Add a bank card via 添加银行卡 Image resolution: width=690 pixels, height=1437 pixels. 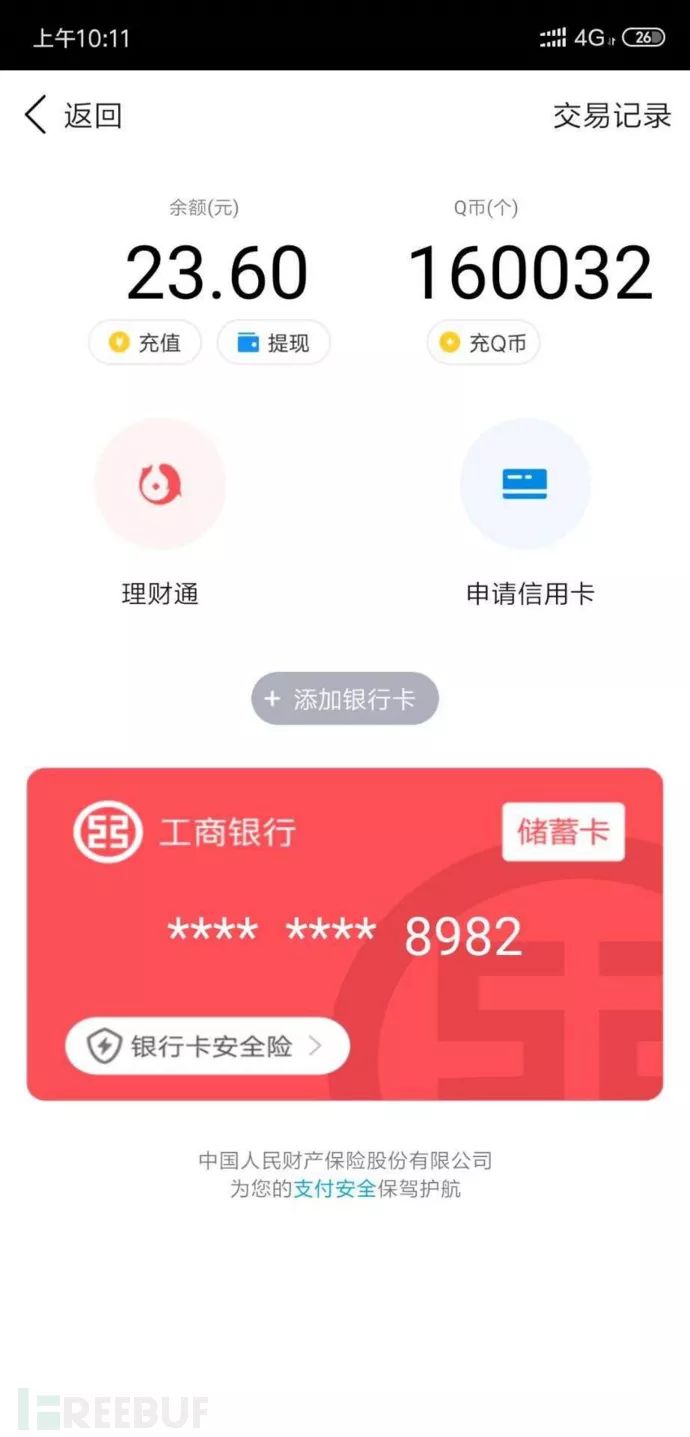pyautogui.click(x=345, y=699)
